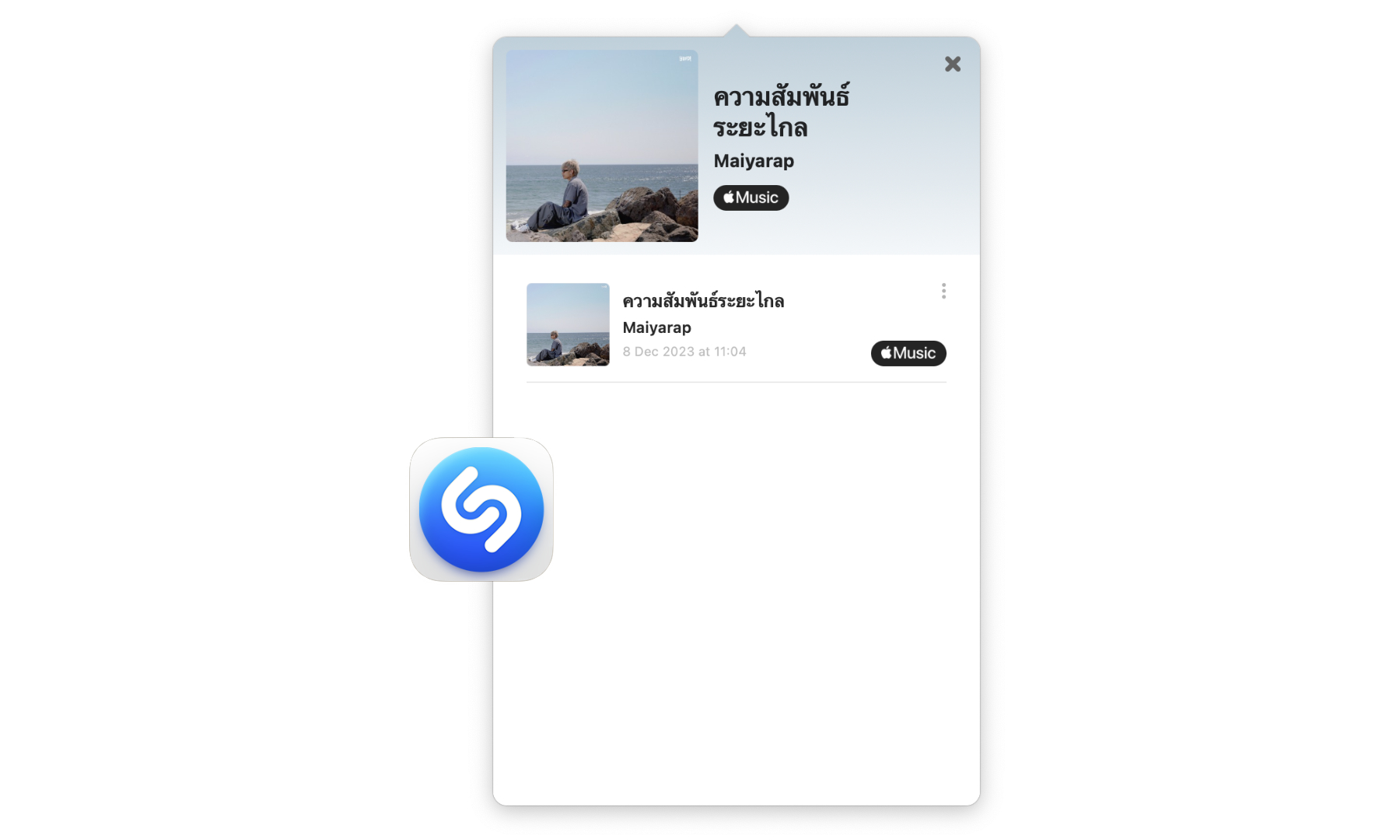1400x840 pixels.
Task: Open Apple Music button under header Maiyarap
Action: click(x=751, y=198)
